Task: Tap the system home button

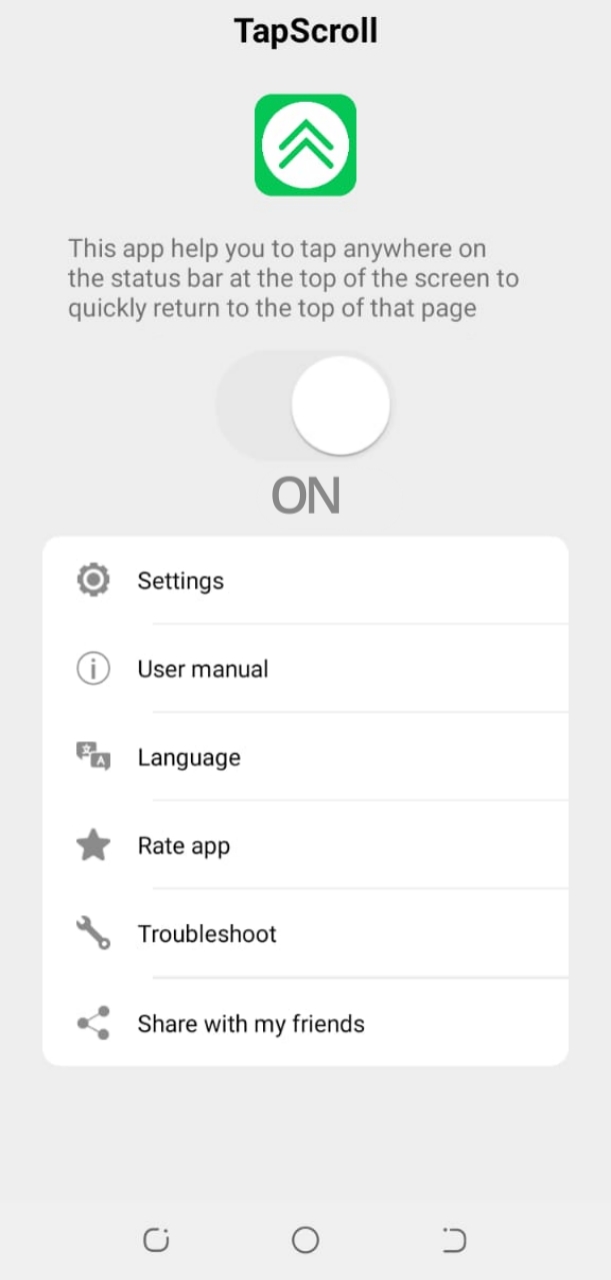Action: (305, 1241)
